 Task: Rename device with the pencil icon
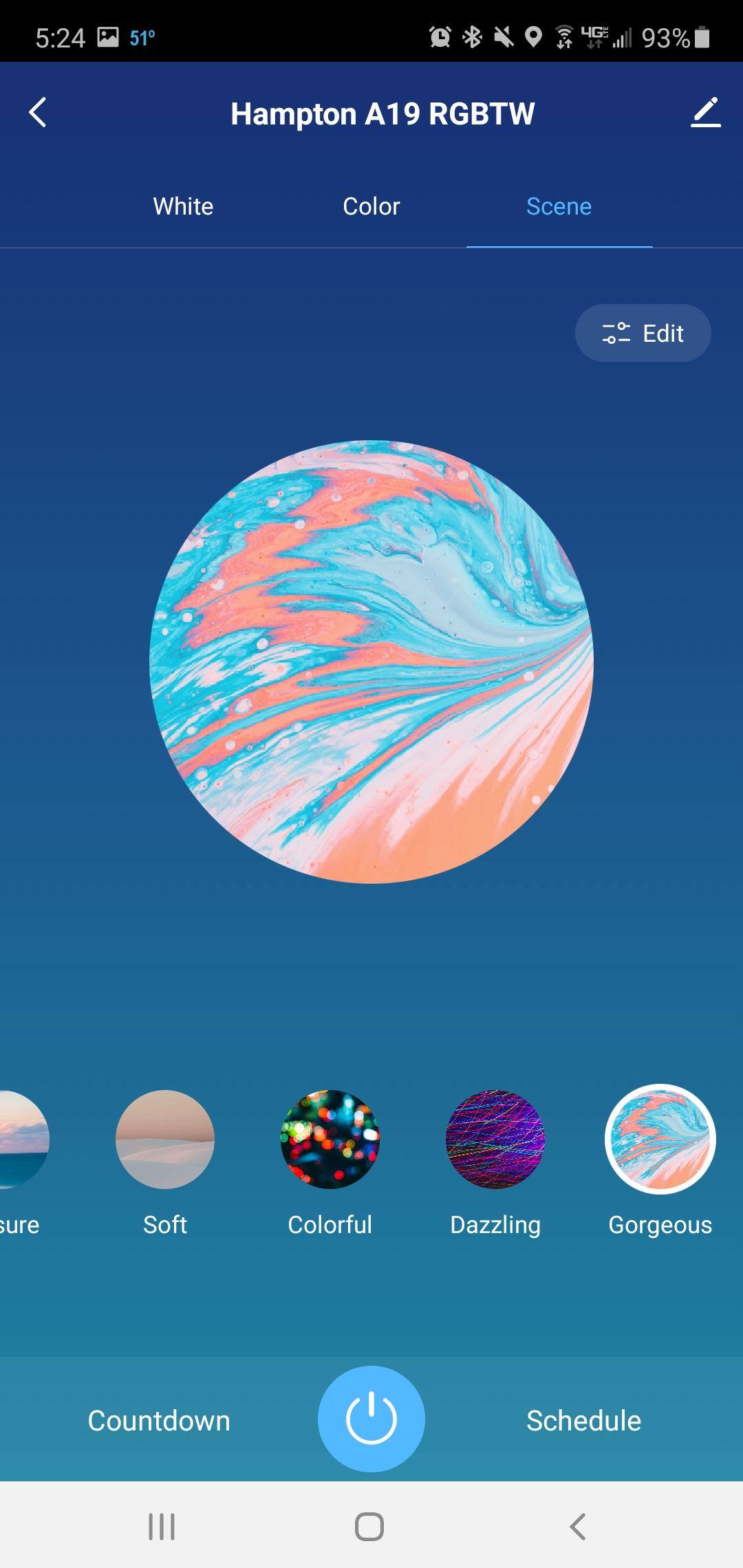(705, 113)
